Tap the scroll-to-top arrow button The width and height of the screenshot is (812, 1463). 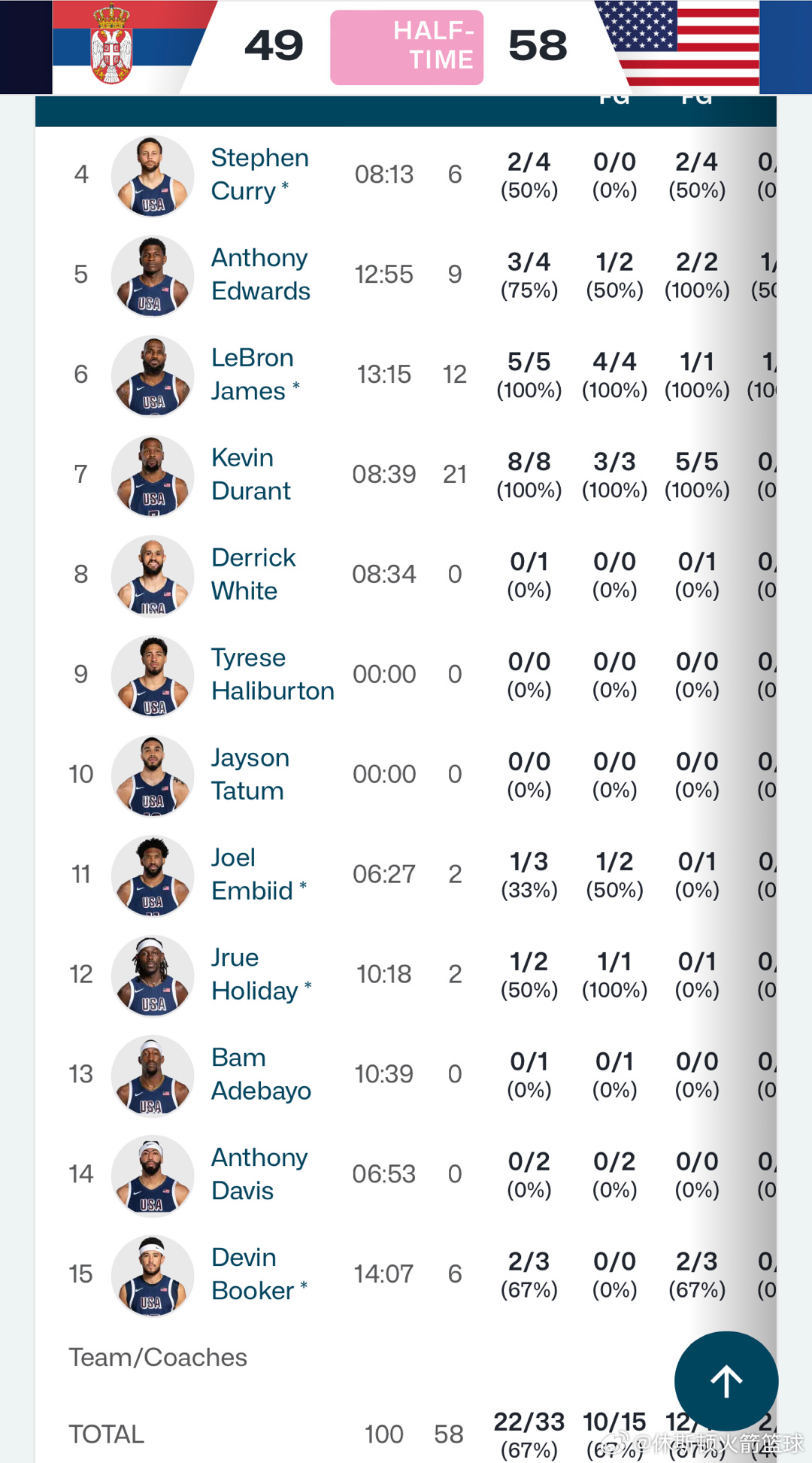coord(726,1381)
